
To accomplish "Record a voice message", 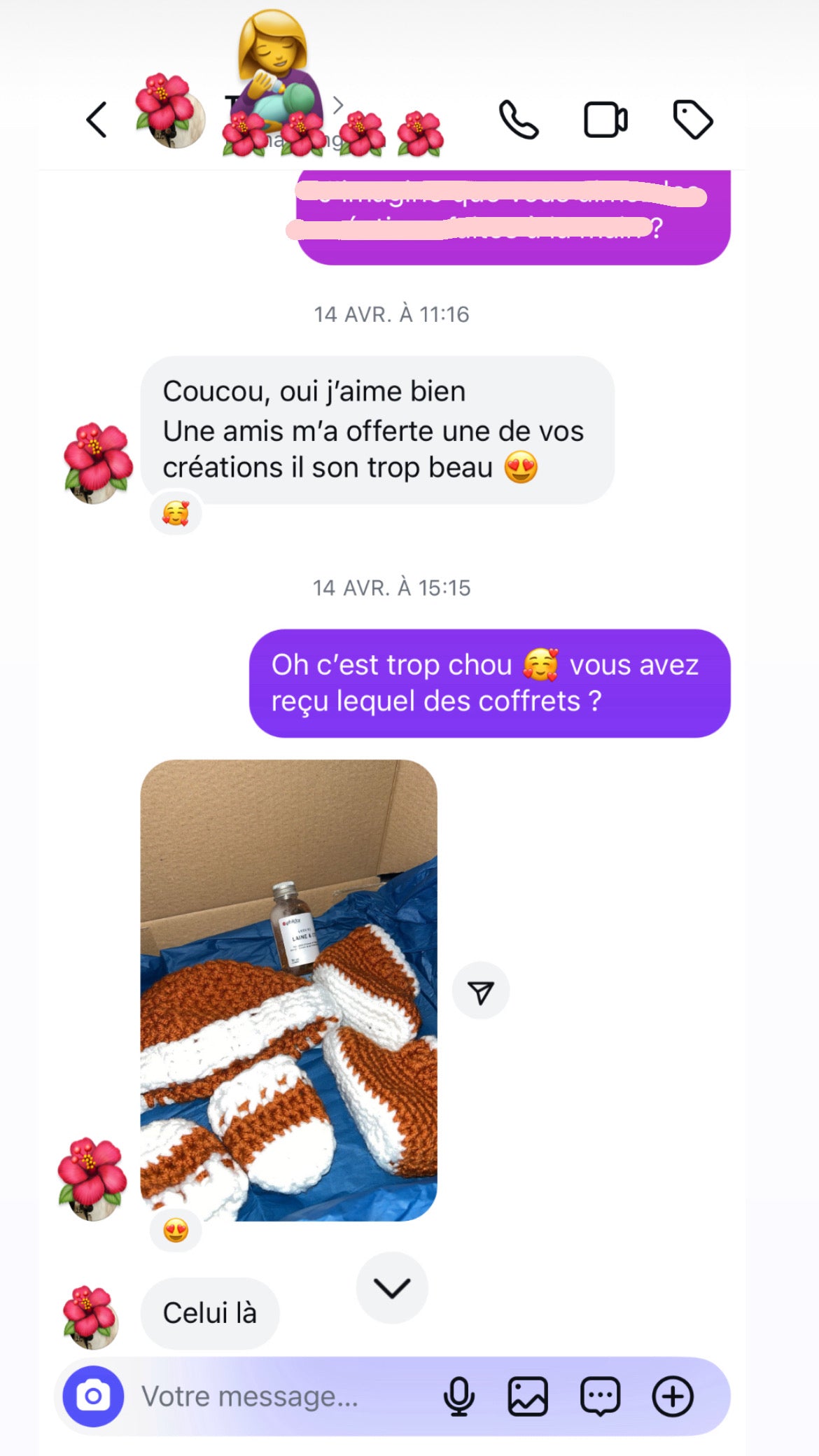I will point(458,1396).
